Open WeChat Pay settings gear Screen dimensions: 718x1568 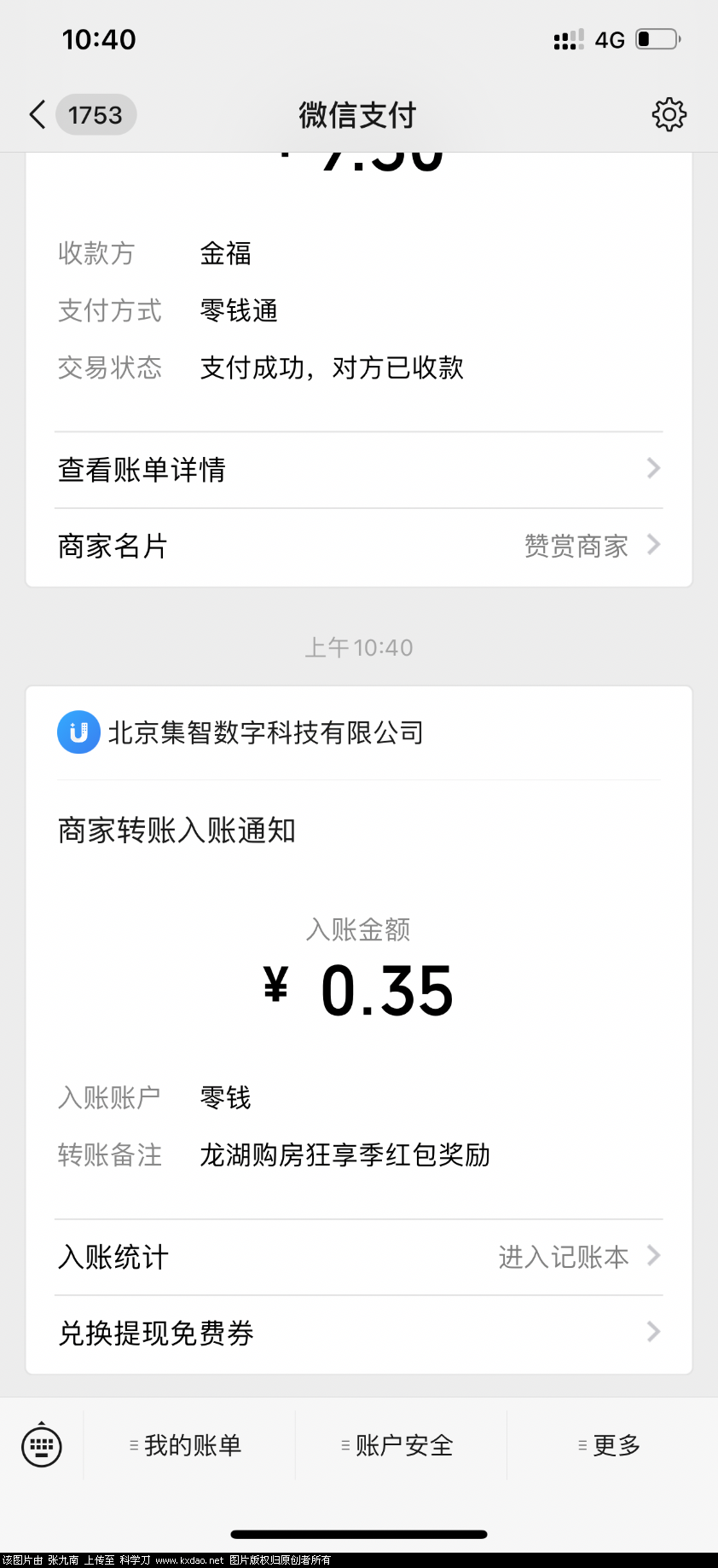pos(669,113)
